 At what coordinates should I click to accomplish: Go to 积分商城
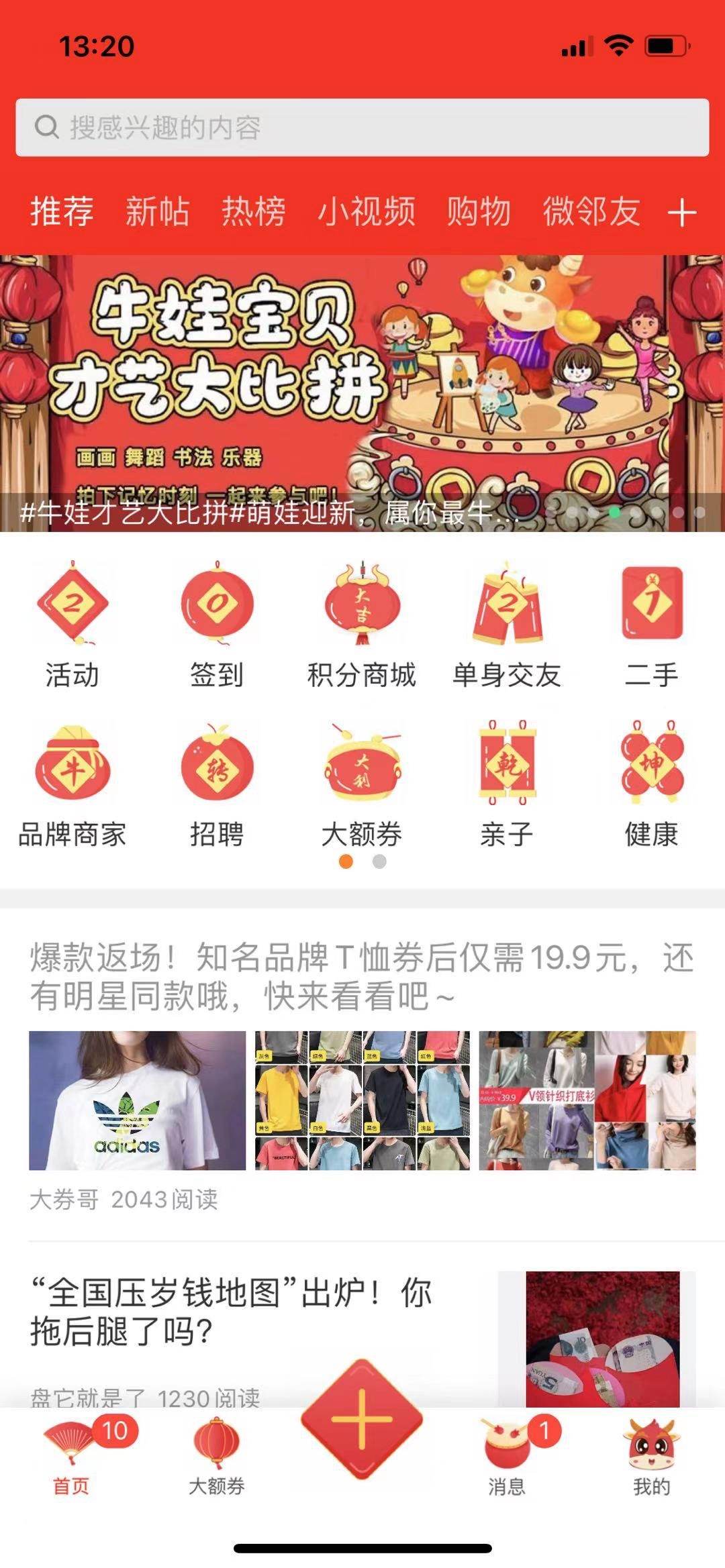pyautogui.click(x=362, y=624)
